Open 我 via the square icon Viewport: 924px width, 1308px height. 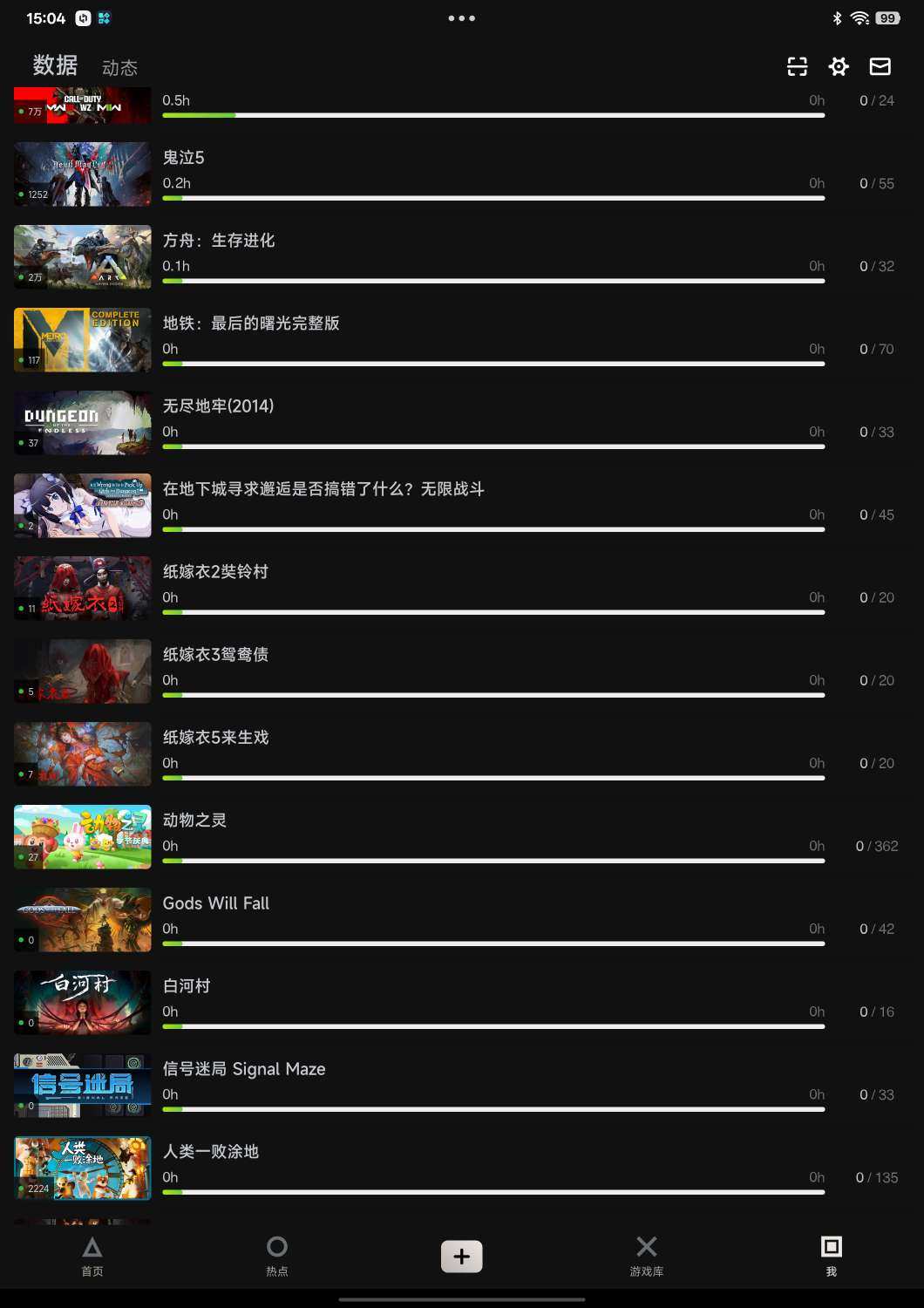831,1256
